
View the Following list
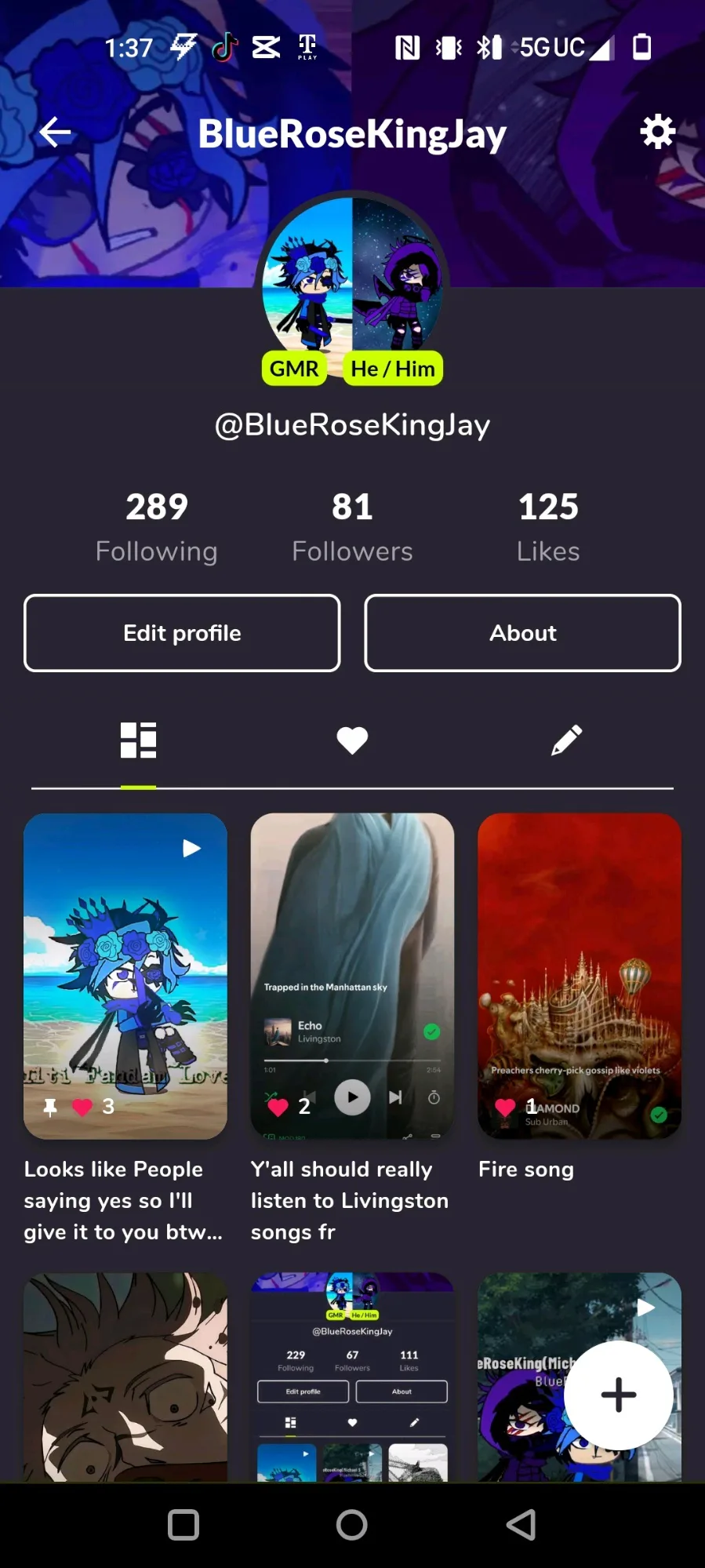157,527
